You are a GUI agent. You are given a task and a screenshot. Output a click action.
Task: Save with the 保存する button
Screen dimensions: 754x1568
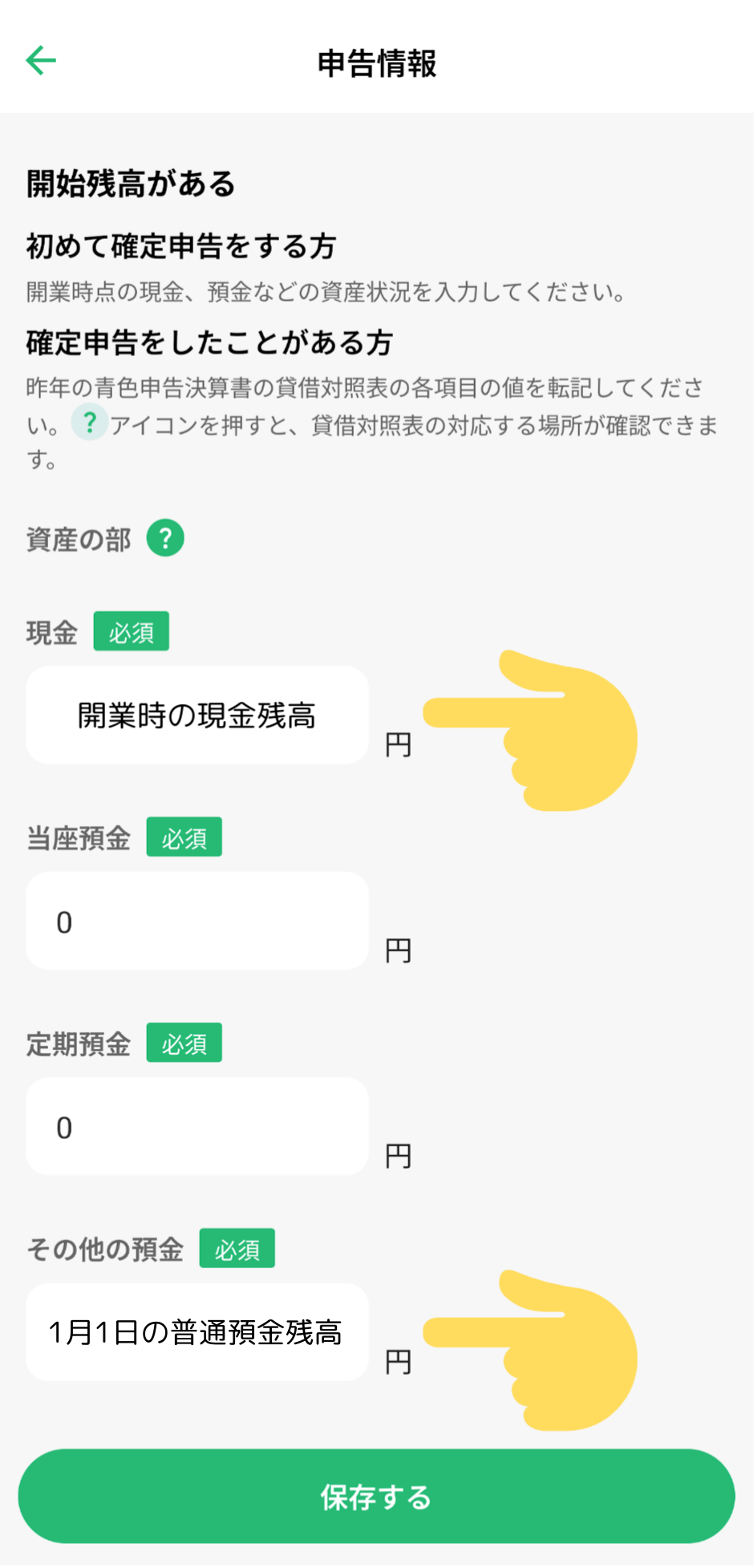(376, 1496)
